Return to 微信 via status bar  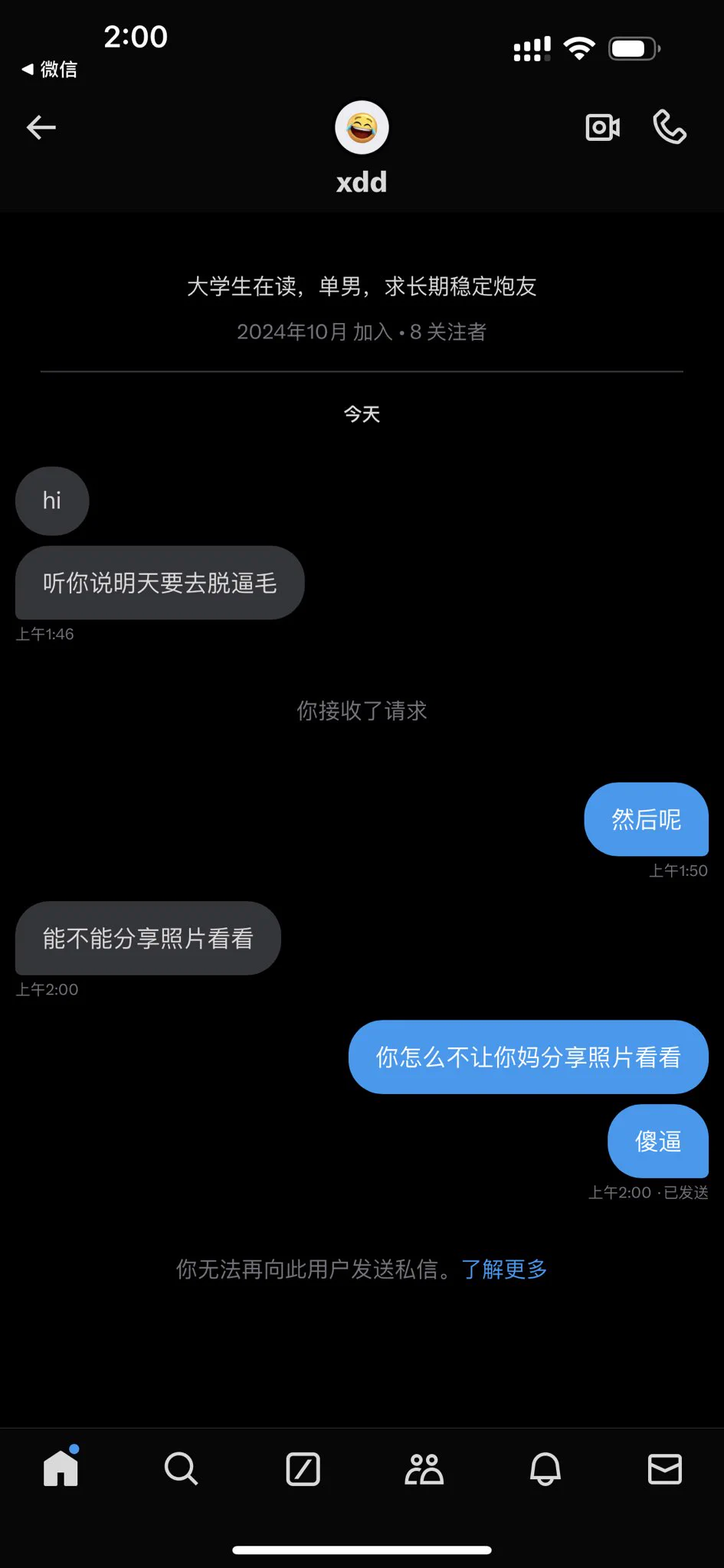(x=50, y=70)
